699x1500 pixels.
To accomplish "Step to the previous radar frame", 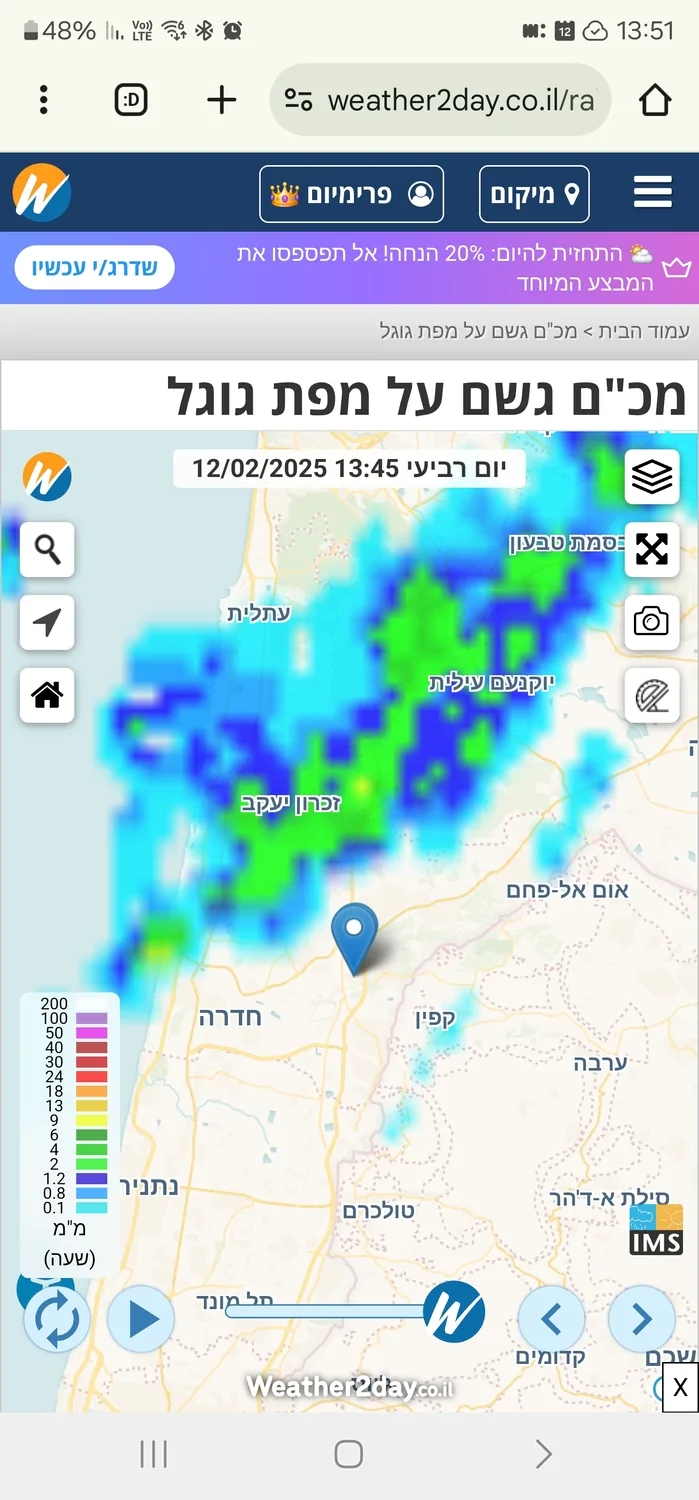I will point(551,1319).
